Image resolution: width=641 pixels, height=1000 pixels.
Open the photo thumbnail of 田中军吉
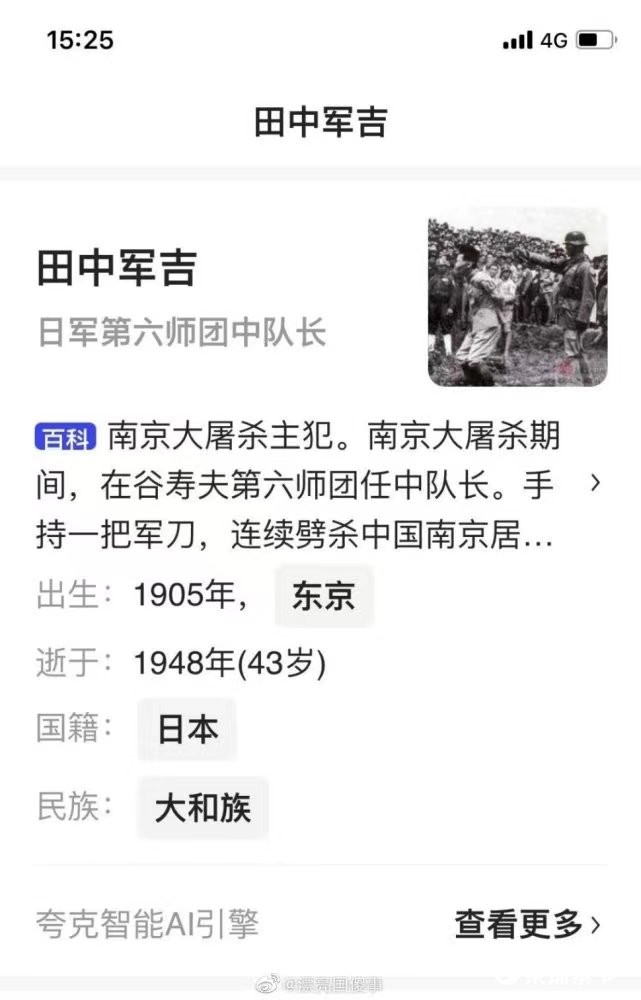click(x=517, y=297)
